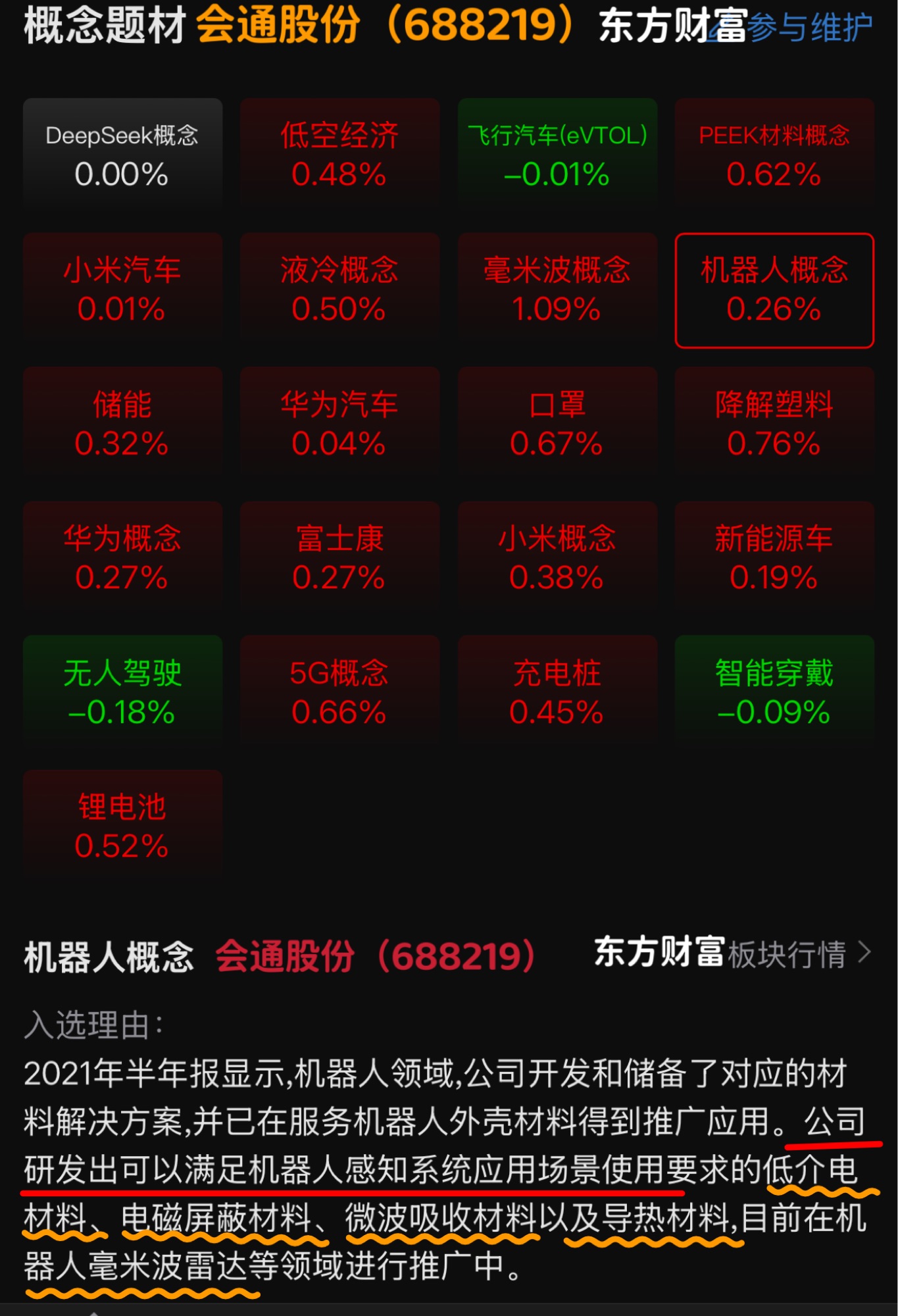The height and width of the screenshot is (1316, 898).
Task: Choose the 智能穿戴 concept tile
Action: point(774,692)
